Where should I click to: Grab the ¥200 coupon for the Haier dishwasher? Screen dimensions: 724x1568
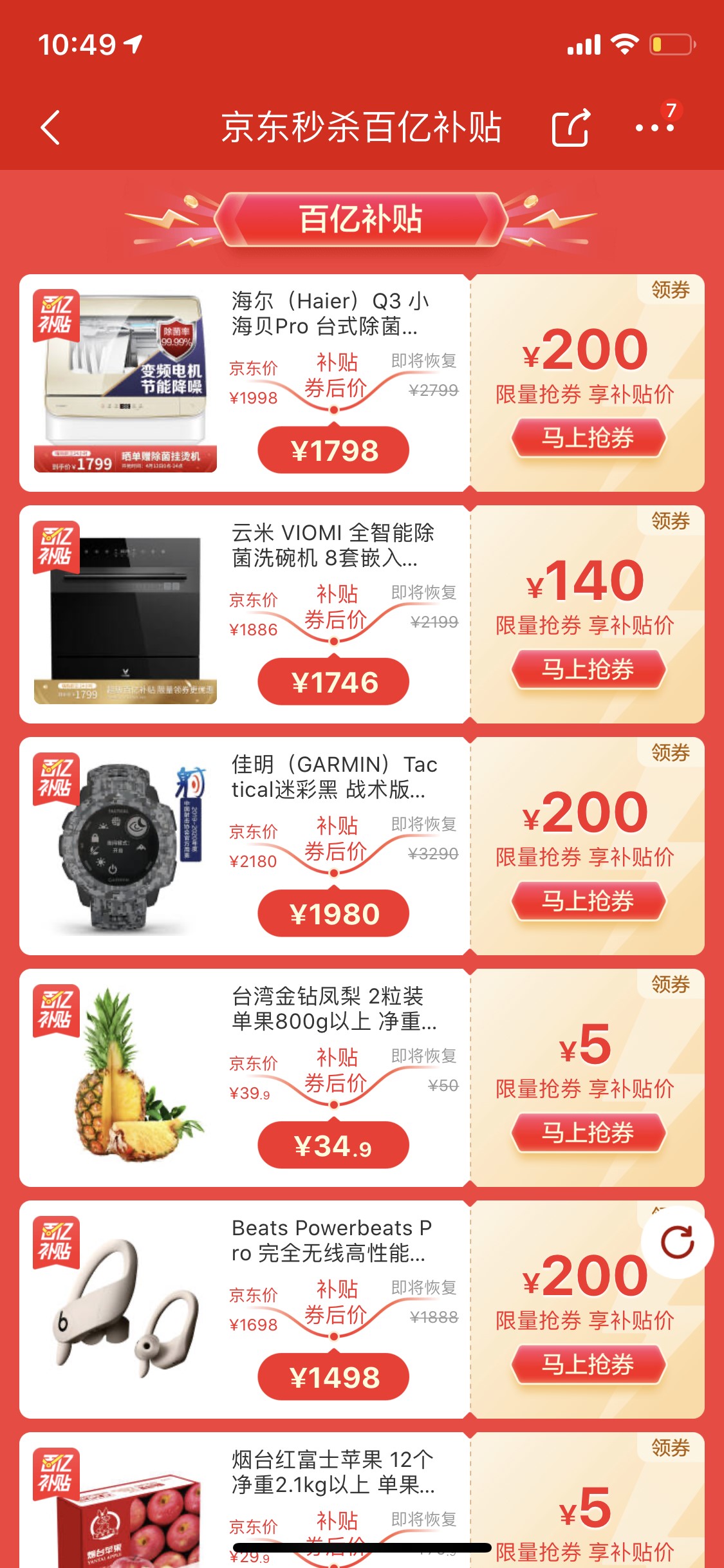pos(587,438)
